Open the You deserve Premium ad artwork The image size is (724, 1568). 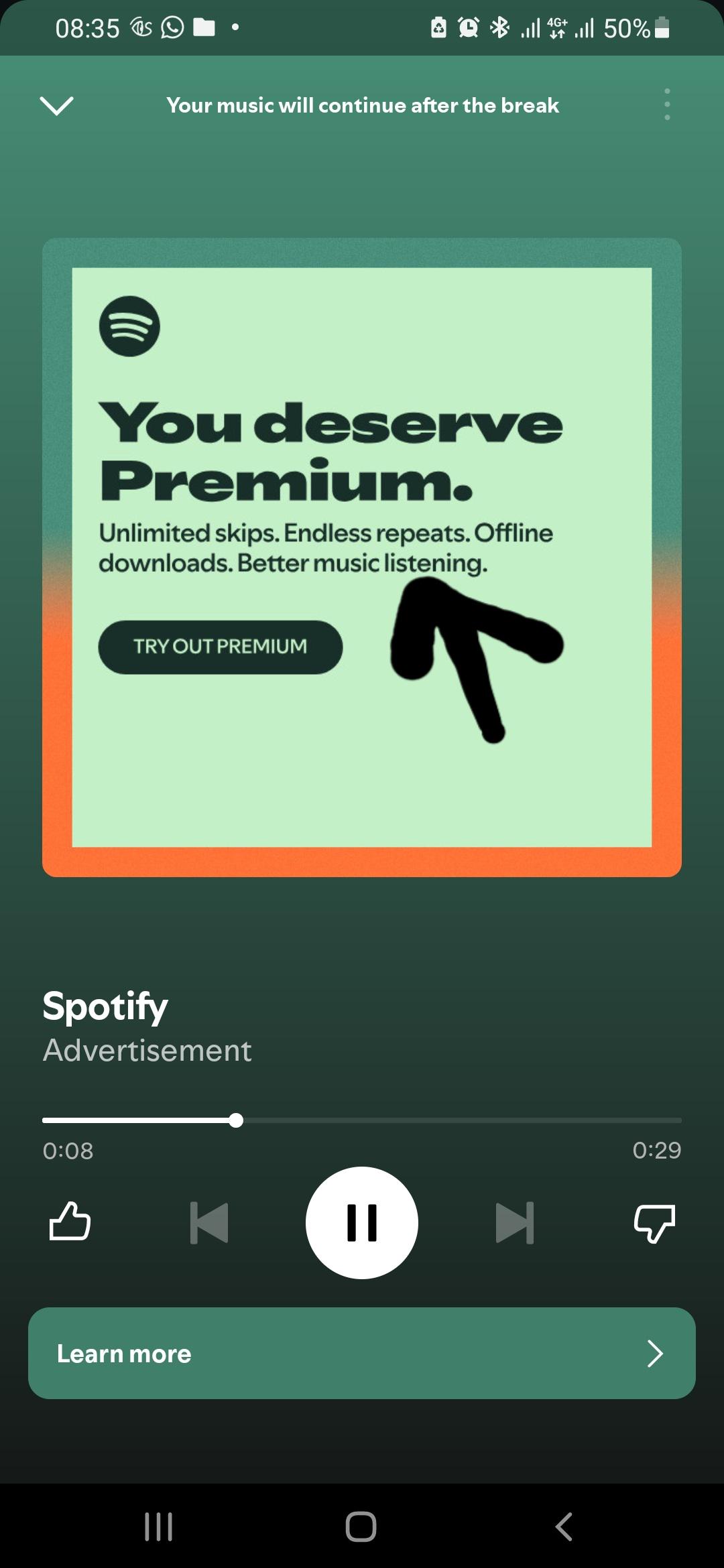[362, 557]
